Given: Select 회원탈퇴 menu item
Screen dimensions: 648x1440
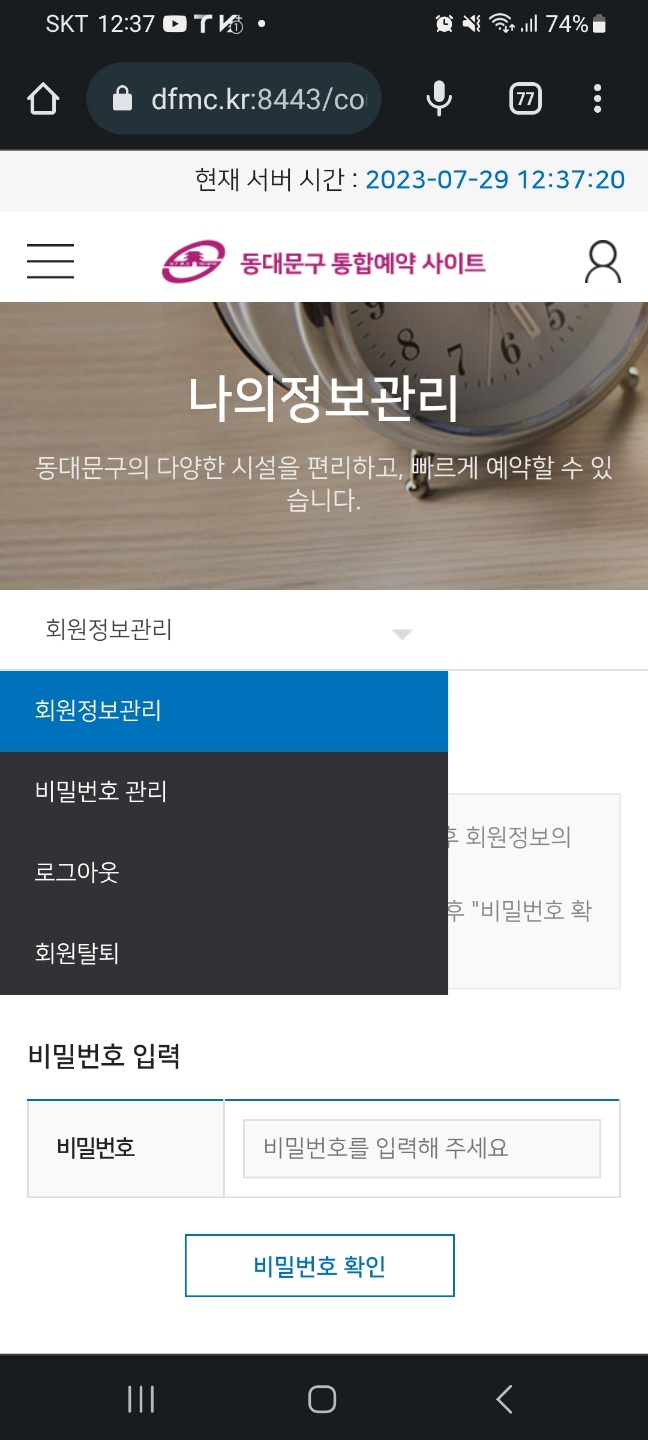Looking at the screenshot, I should 224,953.
